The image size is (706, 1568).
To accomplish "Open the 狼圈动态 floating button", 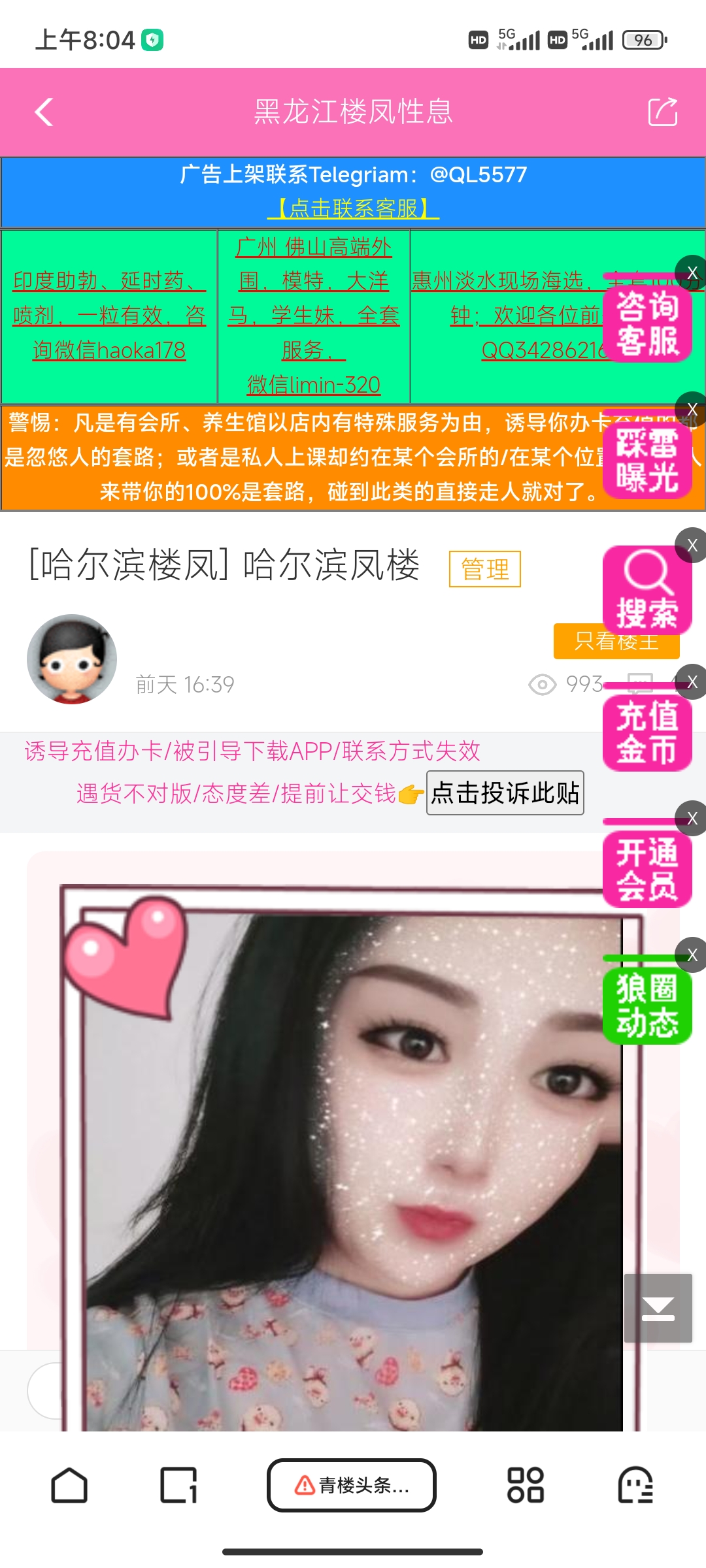I will point(647,1006).
